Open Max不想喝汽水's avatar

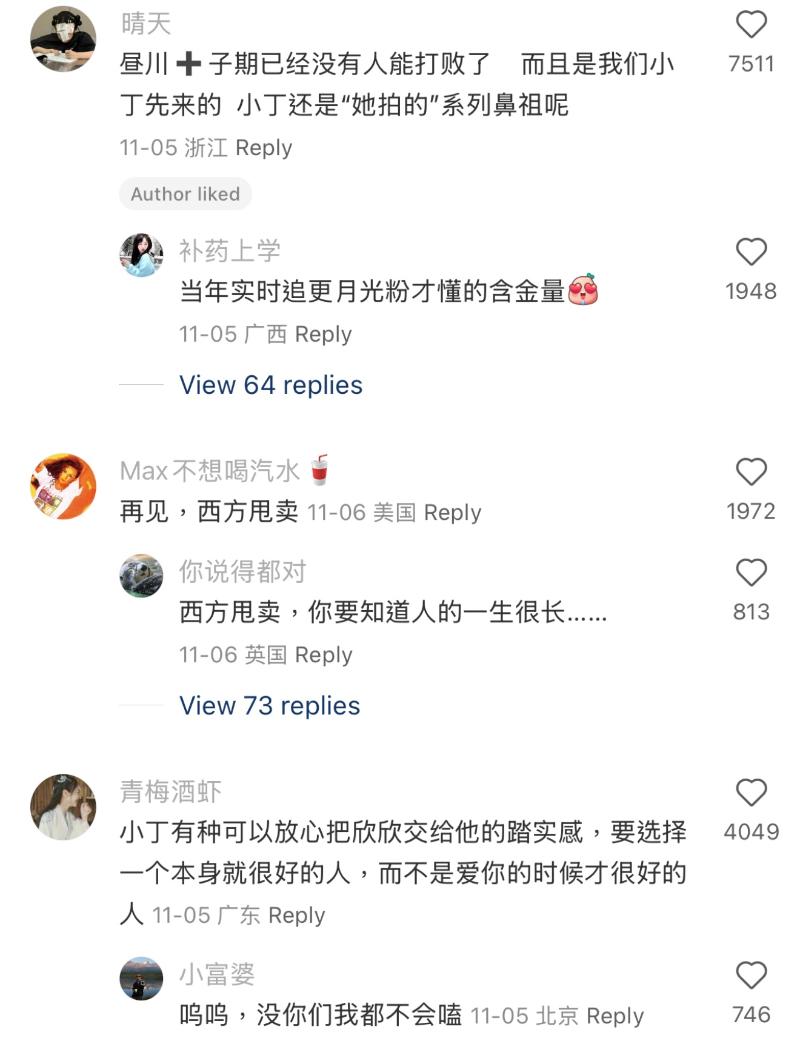[x=63, y=487]
